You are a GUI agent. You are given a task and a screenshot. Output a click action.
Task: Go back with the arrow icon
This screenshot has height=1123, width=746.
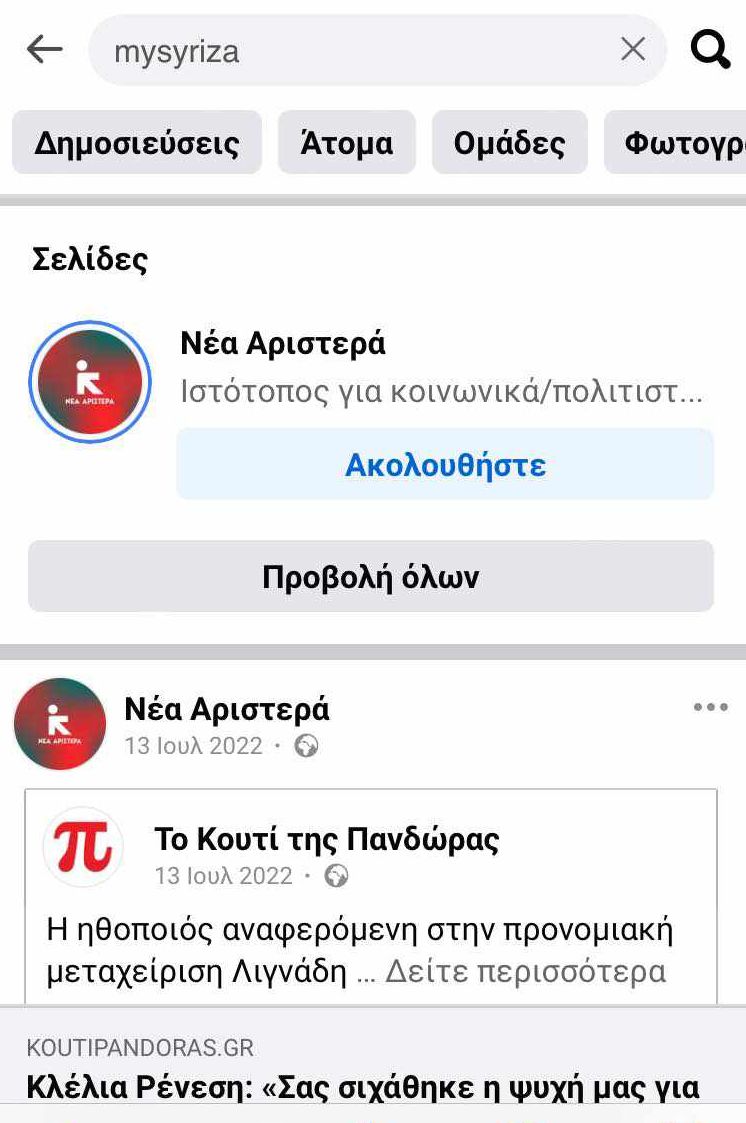tap(45, 49)
